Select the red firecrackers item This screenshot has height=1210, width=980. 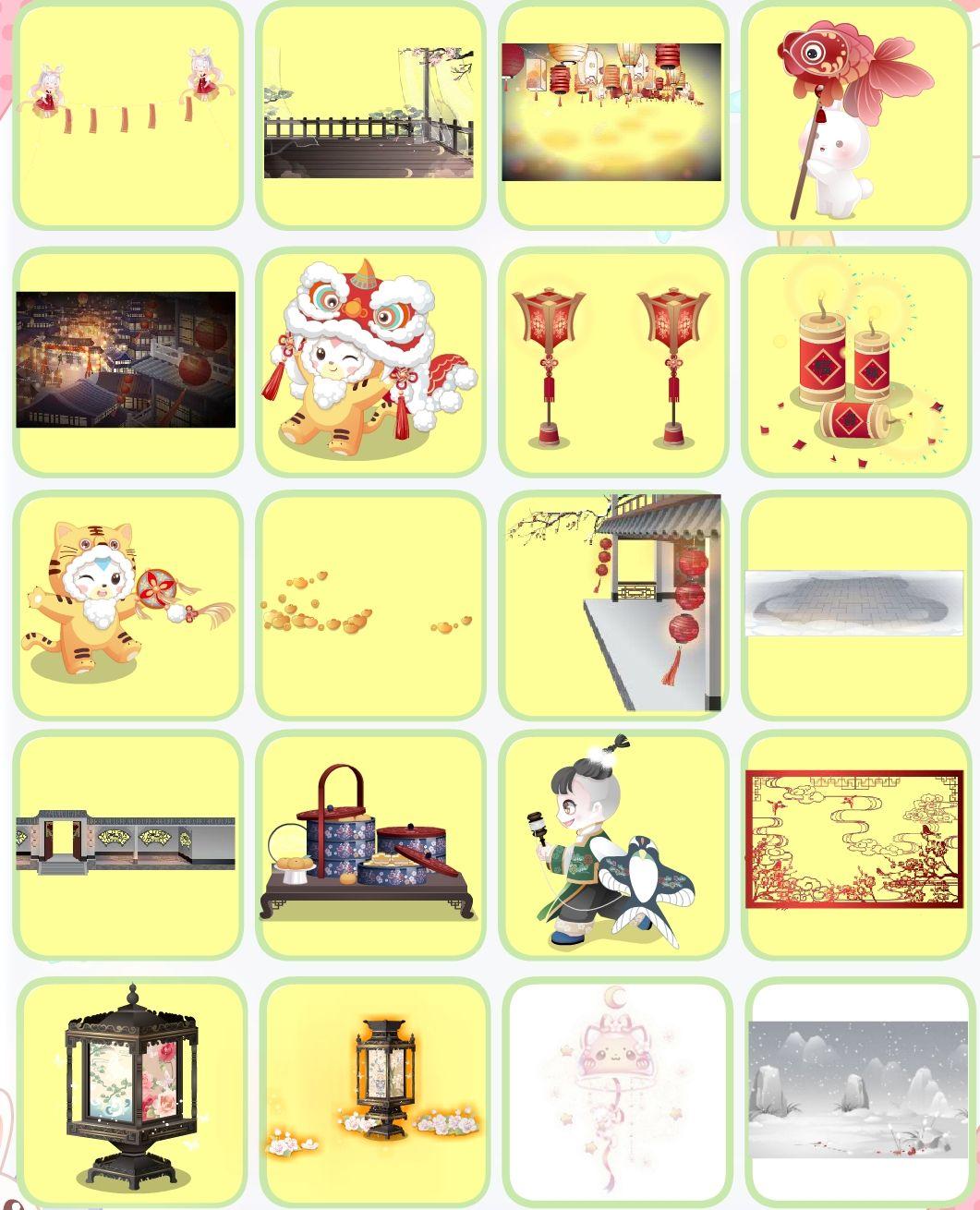pos(855,361)
